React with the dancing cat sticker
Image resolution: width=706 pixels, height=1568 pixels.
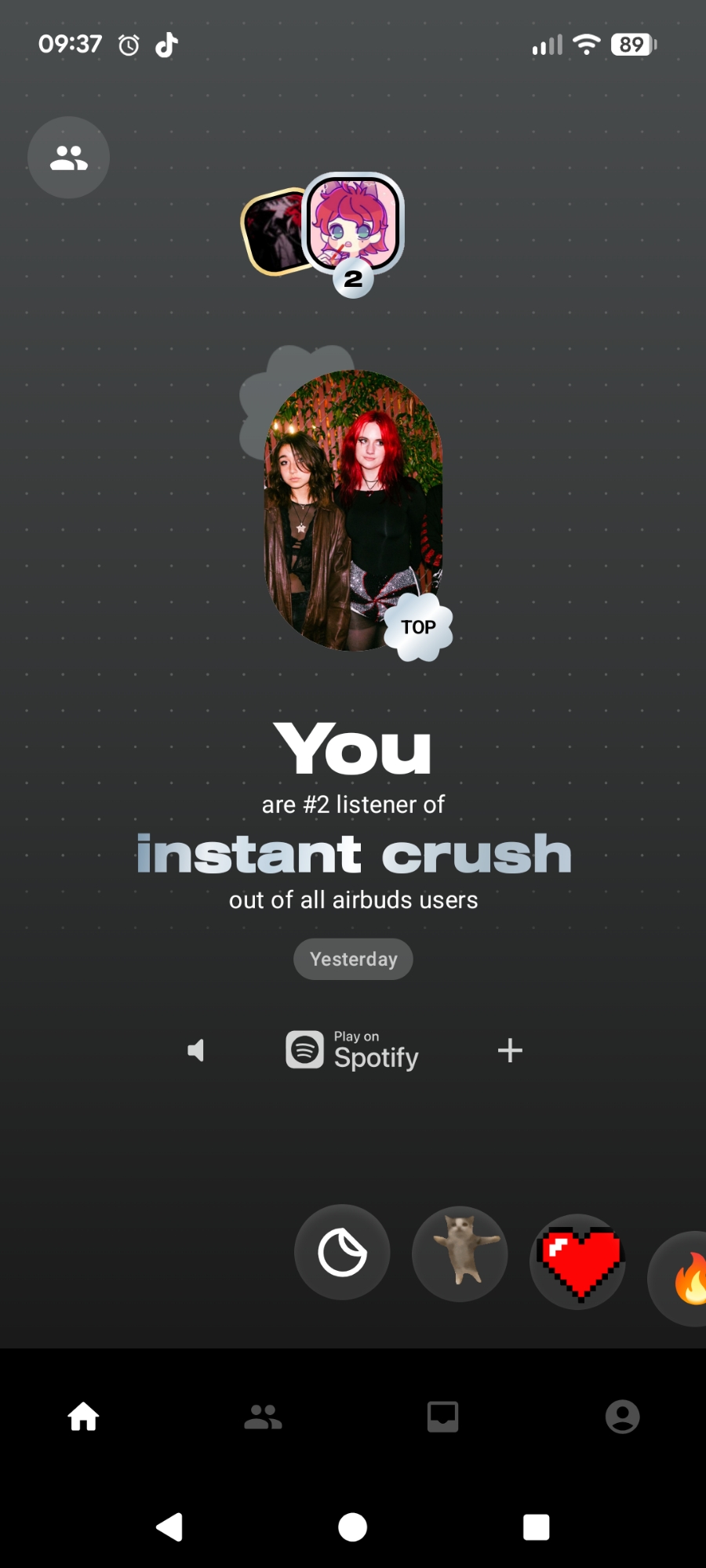[460, 1253]
